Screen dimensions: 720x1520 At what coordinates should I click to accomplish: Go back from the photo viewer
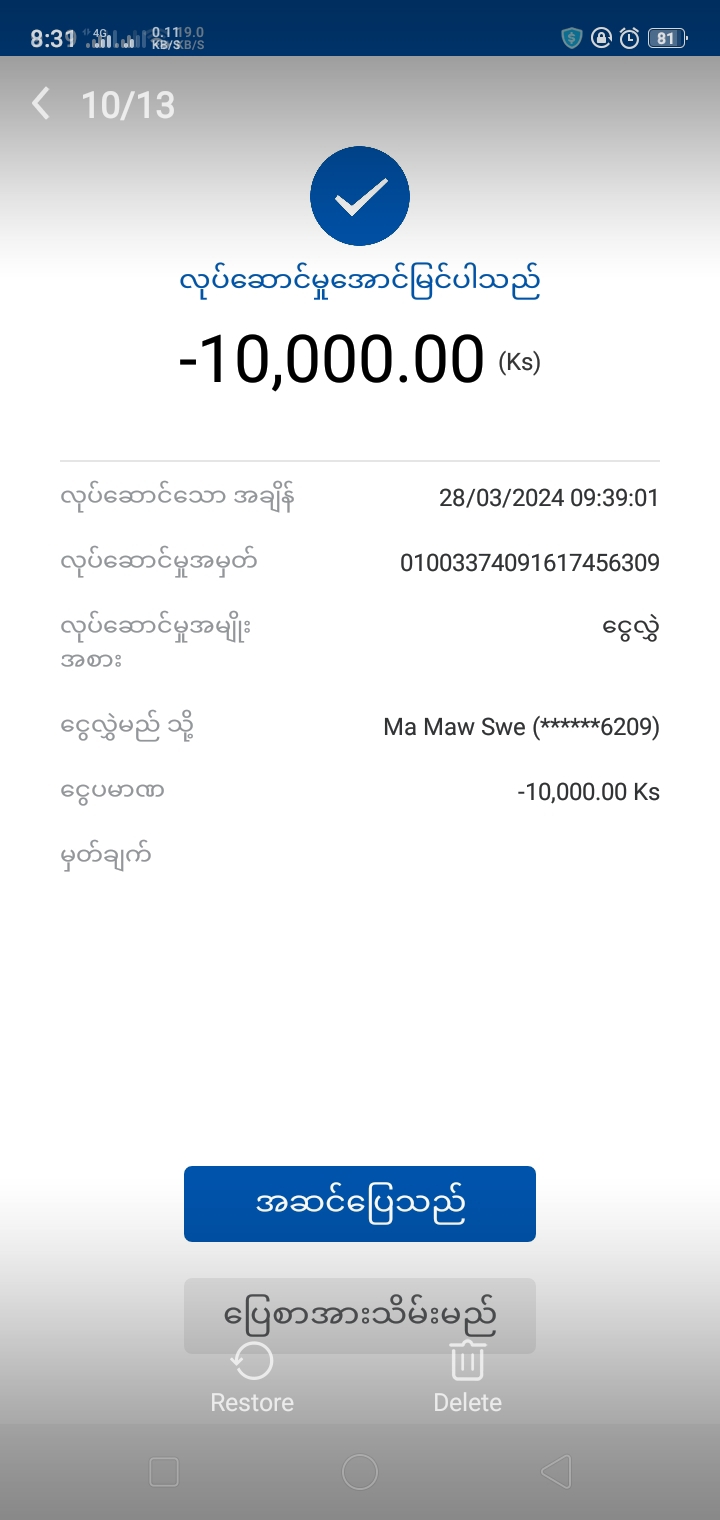[x=41, y=104]
